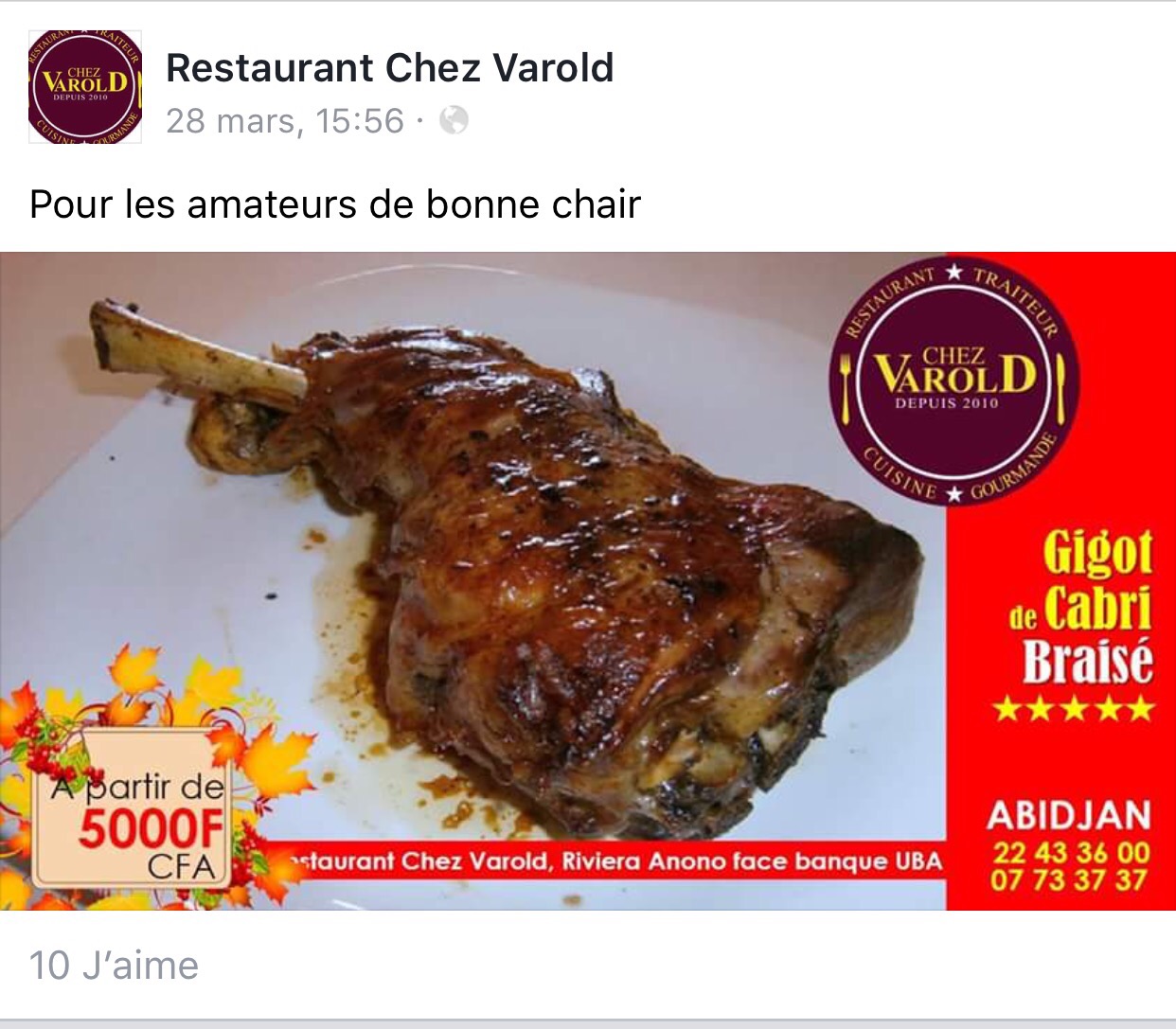Open the post timestamp 28 mars, 15:56
Image resolution: width=1176 pixels, height=1029 pixels.
[285, 121]
